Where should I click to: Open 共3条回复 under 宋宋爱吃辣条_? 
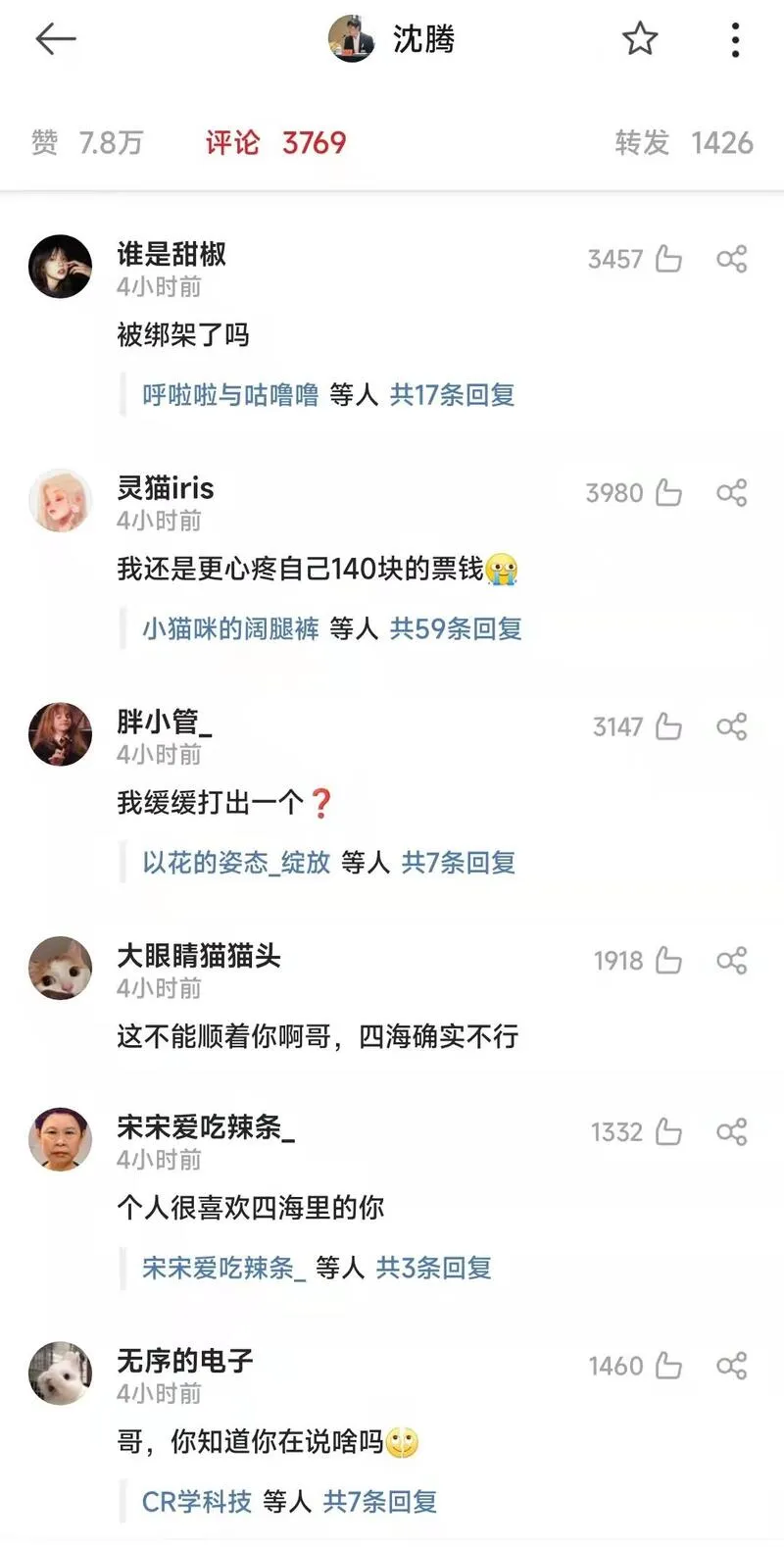coord(434,1268)
